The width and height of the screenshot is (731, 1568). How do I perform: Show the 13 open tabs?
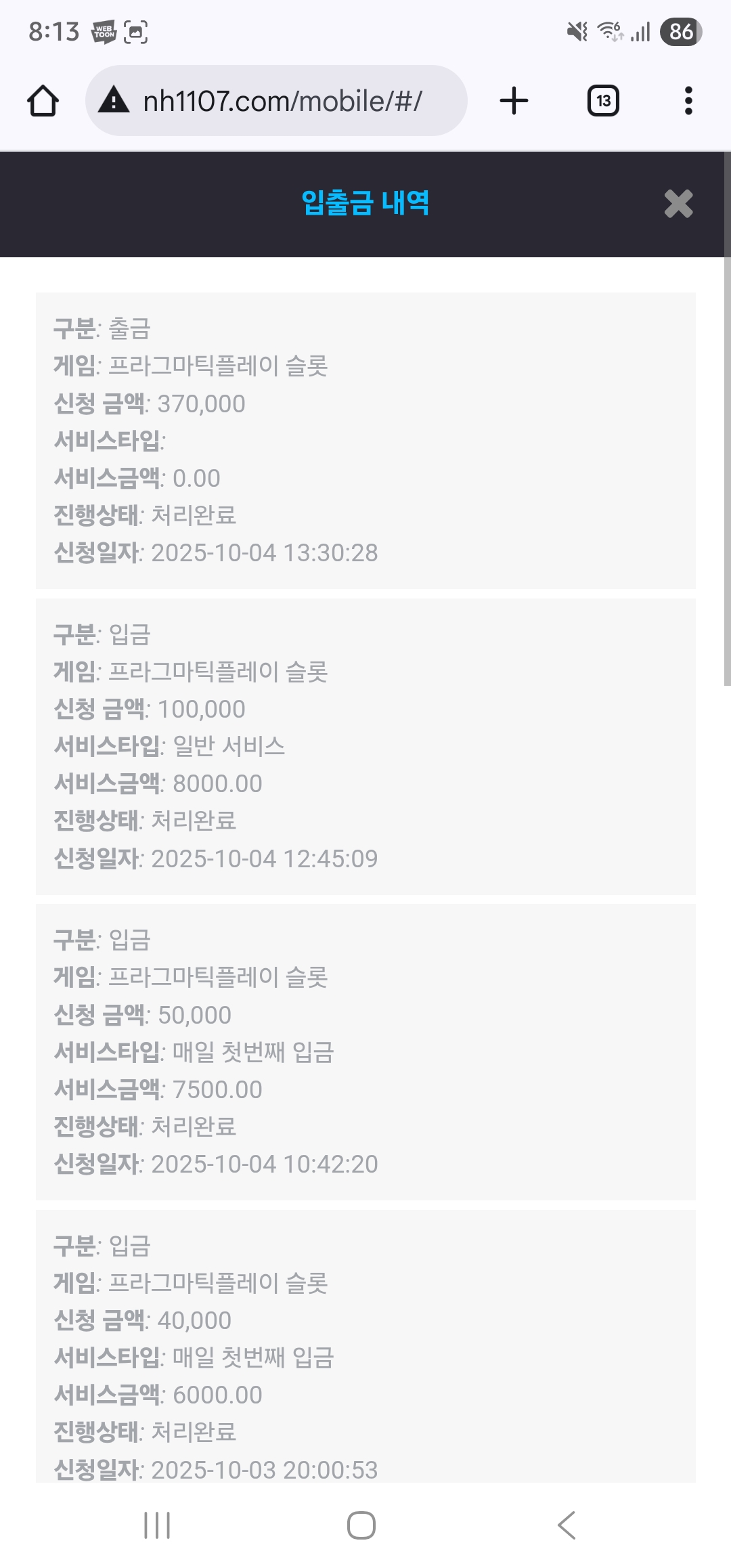(603, 101)
